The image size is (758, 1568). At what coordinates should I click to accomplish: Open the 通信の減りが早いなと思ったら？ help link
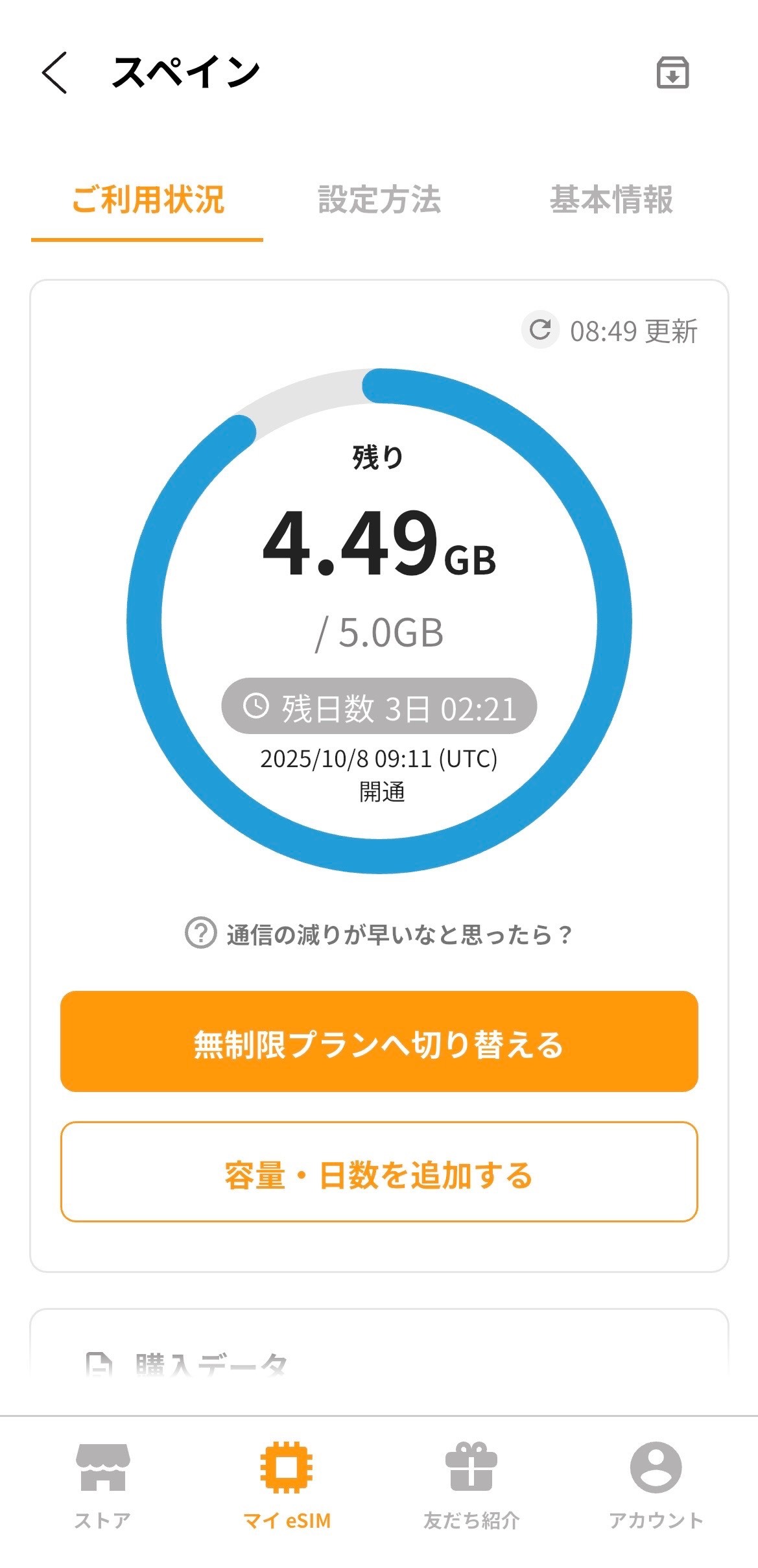(379, 934)
